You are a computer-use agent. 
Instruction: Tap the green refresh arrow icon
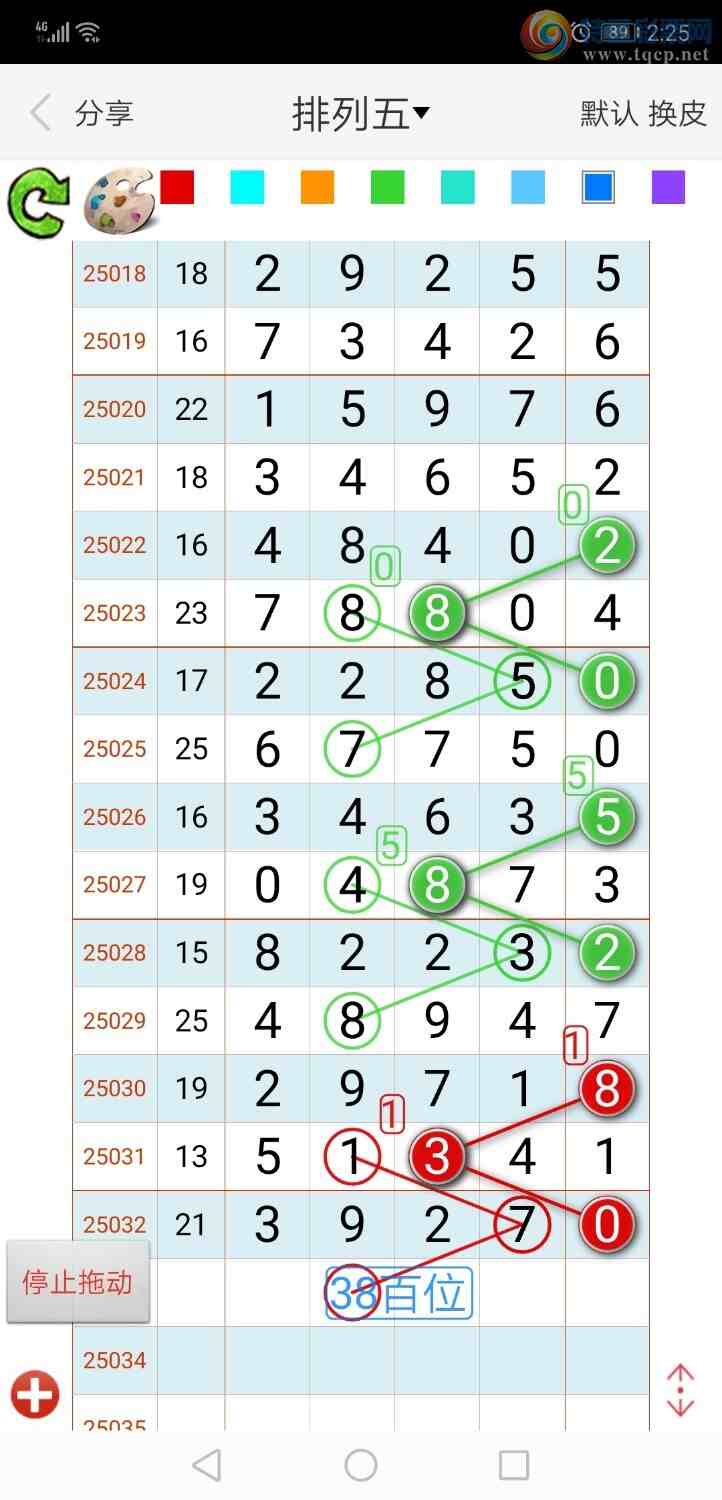[38, 200]
